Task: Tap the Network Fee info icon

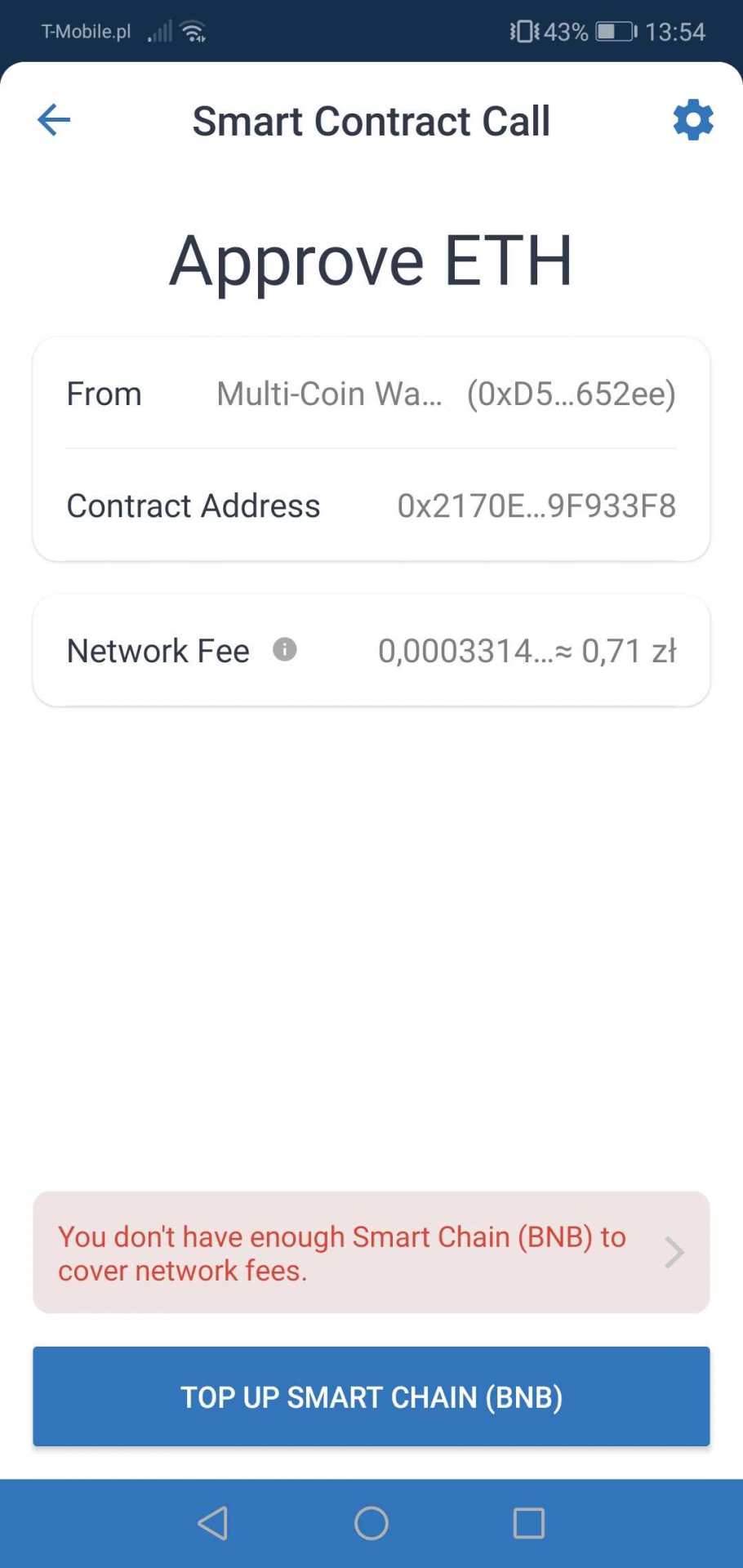Action: pyautogui.click(x=284, y=649)
